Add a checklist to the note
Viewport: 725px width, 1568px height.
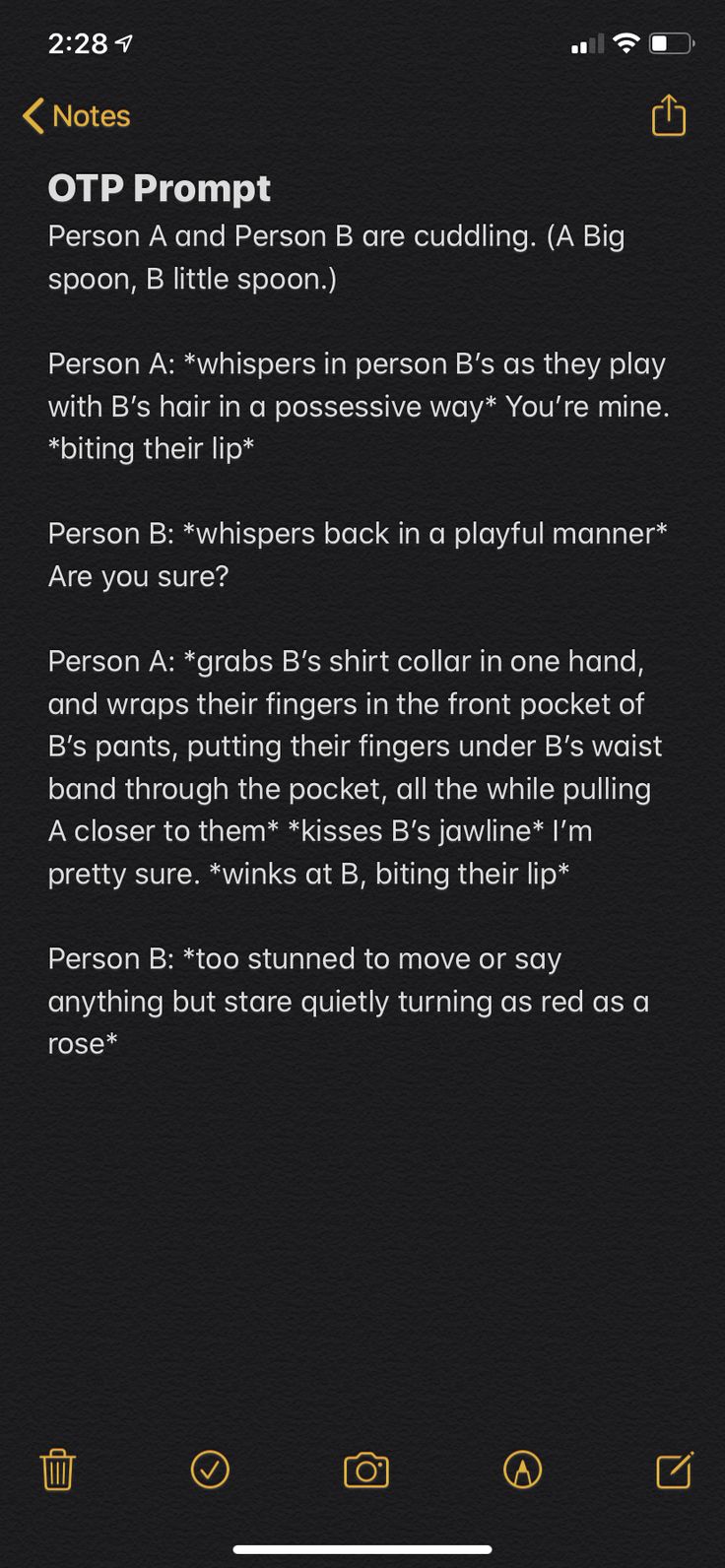click(210, 1470)
